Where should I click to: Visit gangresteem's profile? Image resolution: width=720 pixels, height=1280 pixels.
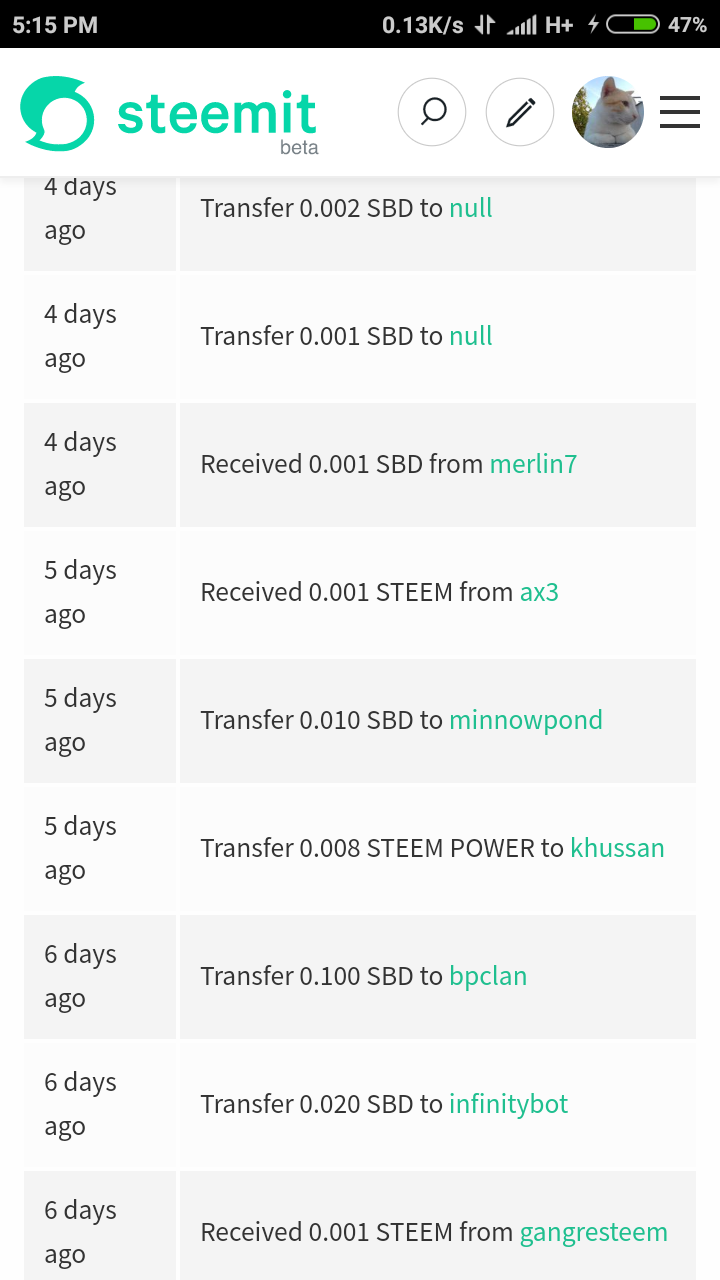pyautogui.click(x=593, y=1232)
